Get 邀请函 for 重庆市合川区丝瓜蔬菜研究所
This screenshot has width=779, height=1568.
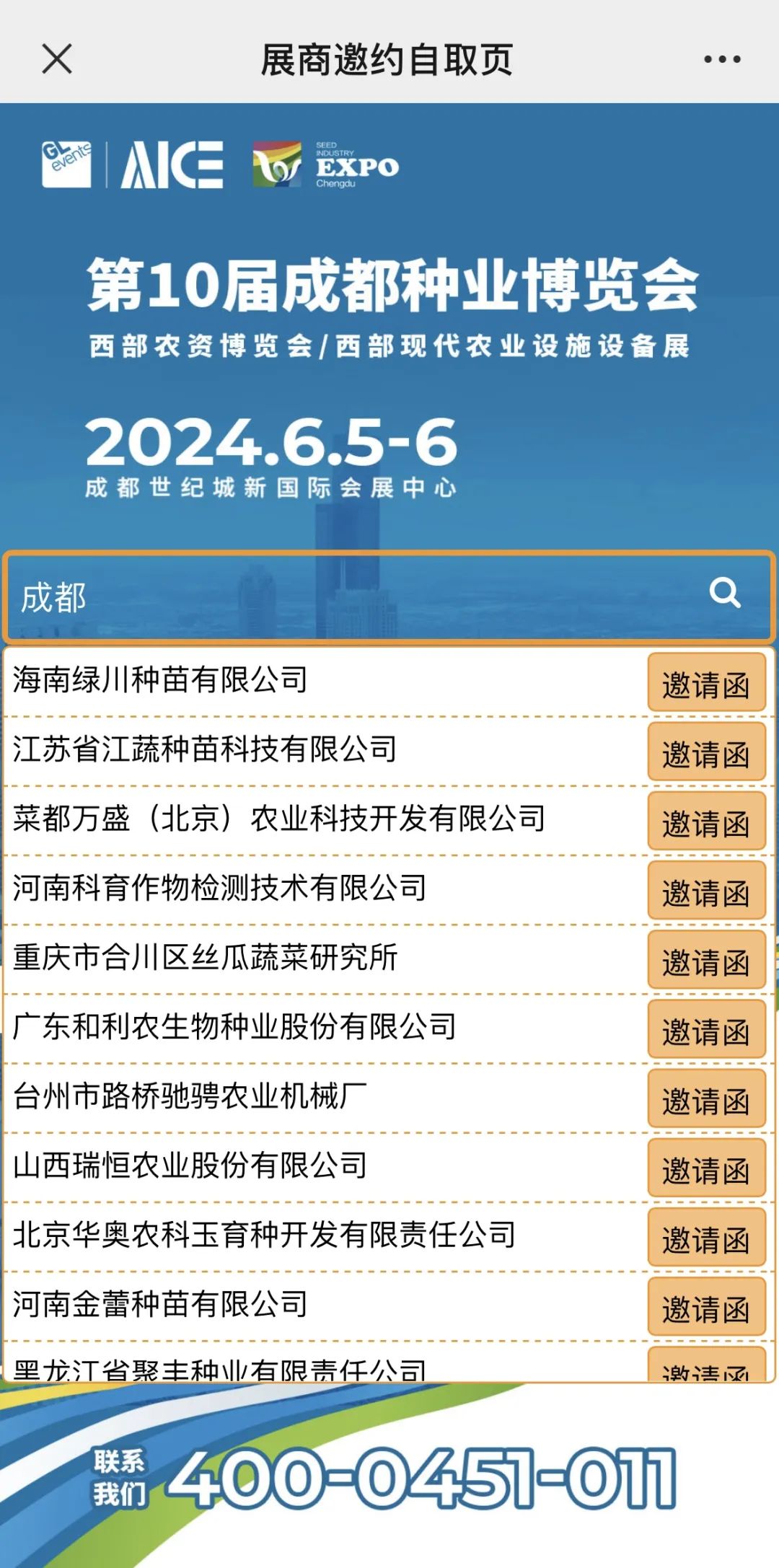706,960
